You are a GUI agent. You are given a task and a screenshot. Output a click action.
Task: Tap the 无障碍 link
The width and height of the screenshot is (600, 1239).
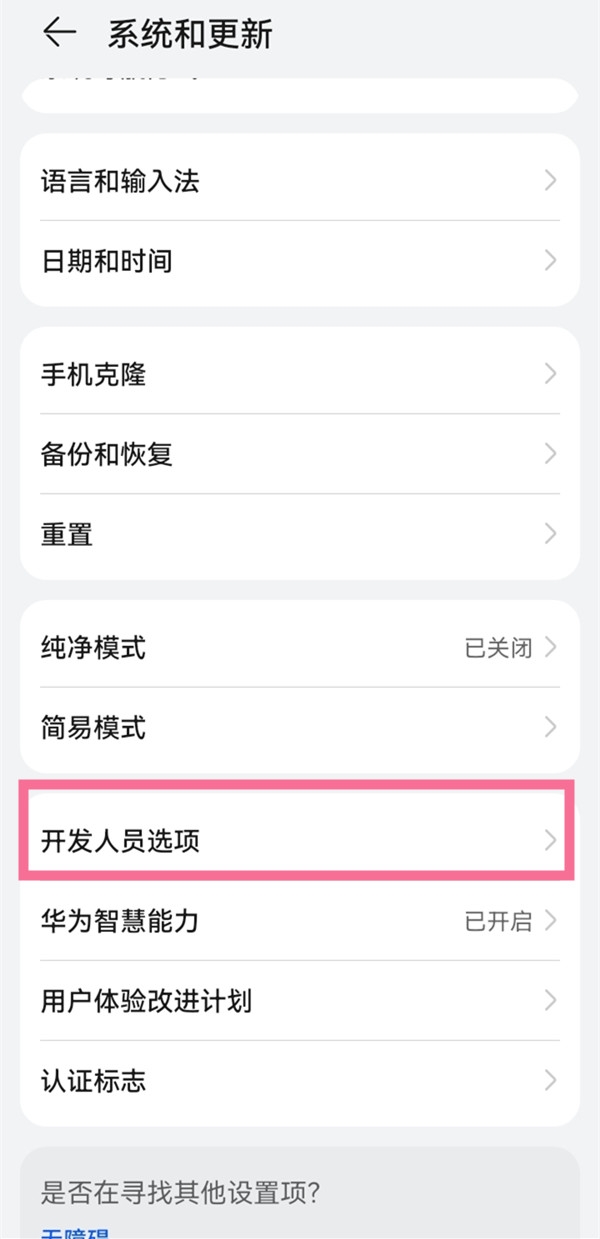click(75, 1233)
